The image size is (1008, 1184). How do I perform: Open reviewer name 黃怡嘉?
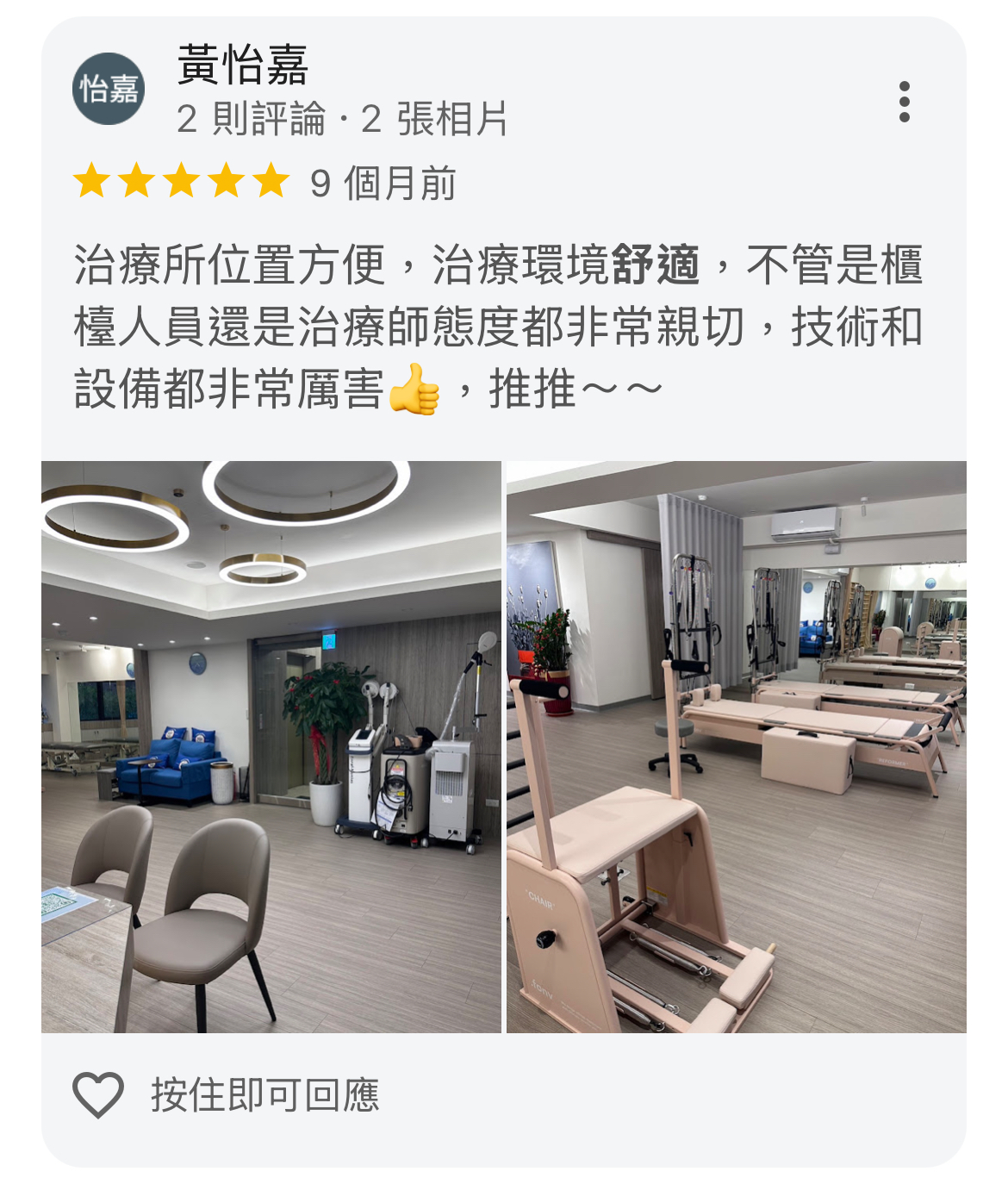click(242, 65)
